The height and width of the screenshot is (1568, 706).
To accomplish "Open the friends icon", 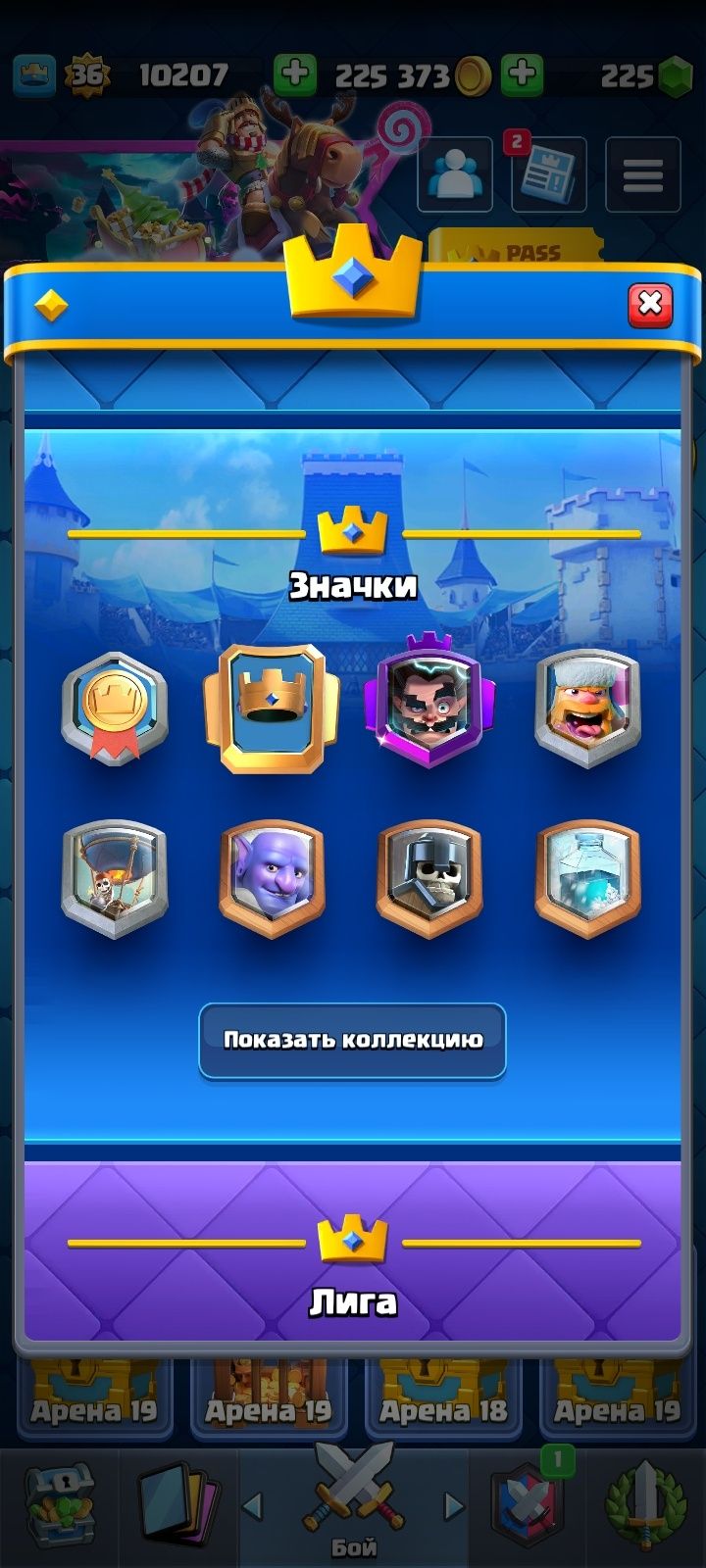I will 455,174.
